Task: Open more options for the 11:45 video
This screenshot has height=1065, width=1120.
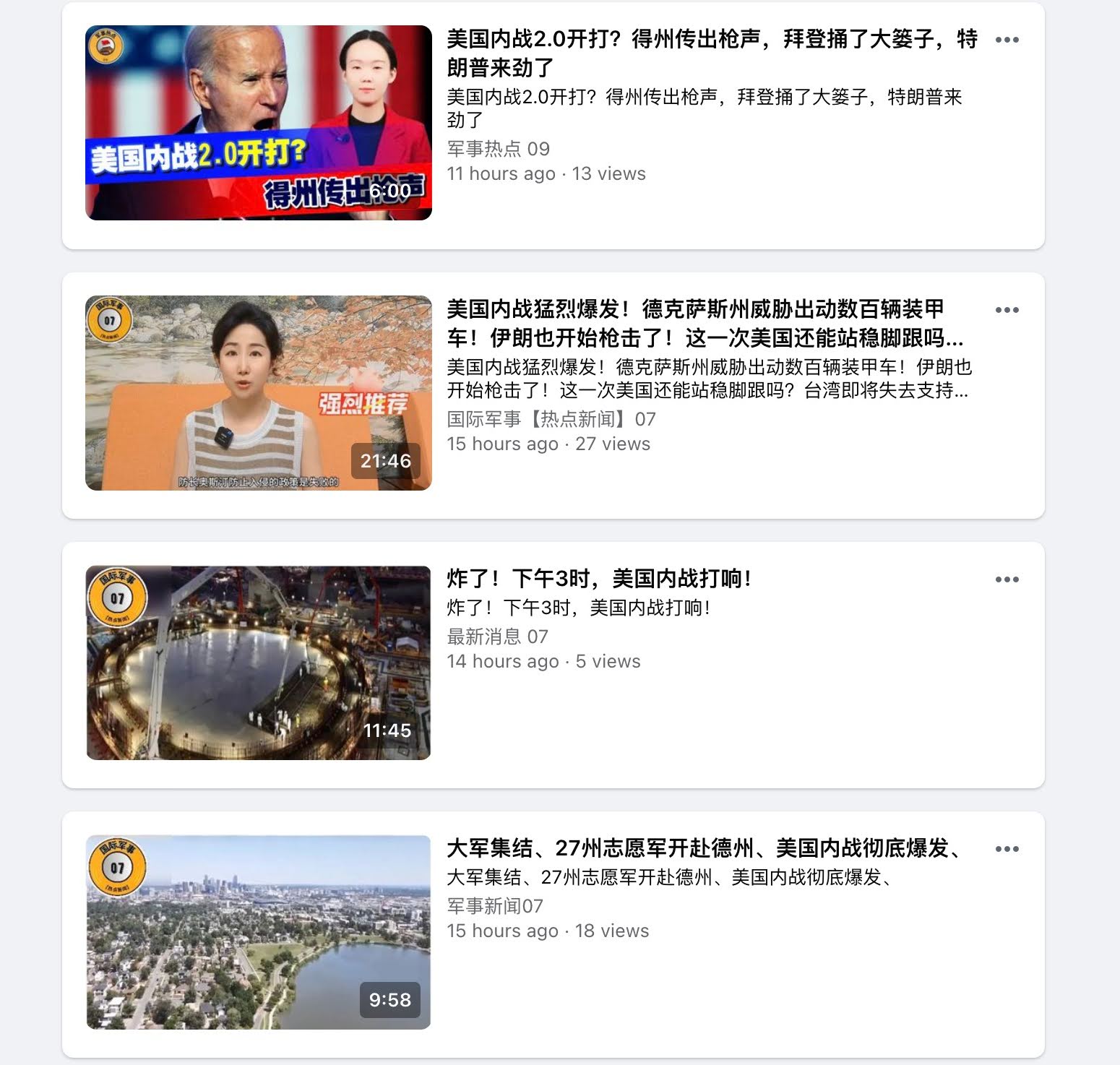Action: click(1007, 579)
